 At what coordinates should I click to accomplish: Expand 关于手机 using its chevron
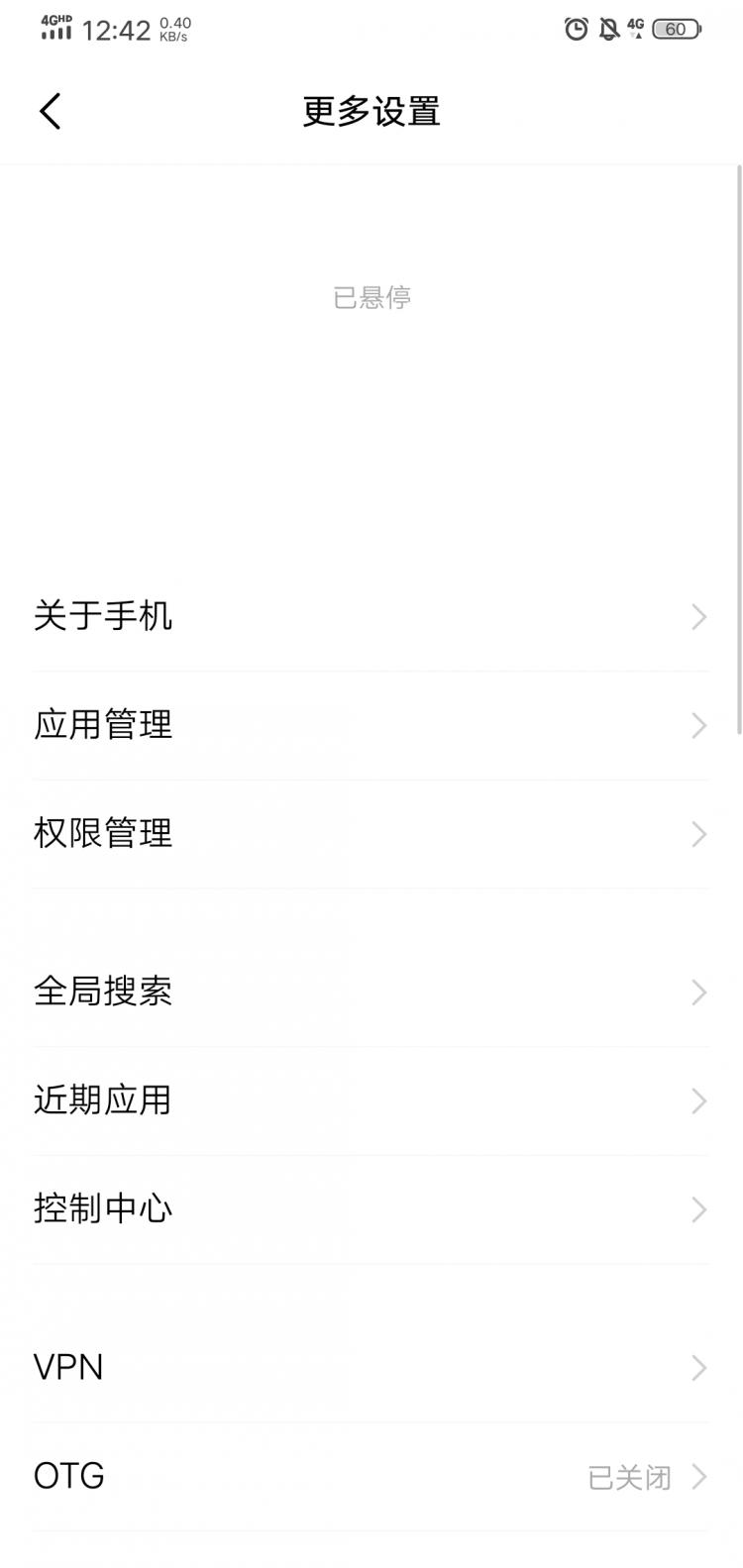tap(698, 617)
